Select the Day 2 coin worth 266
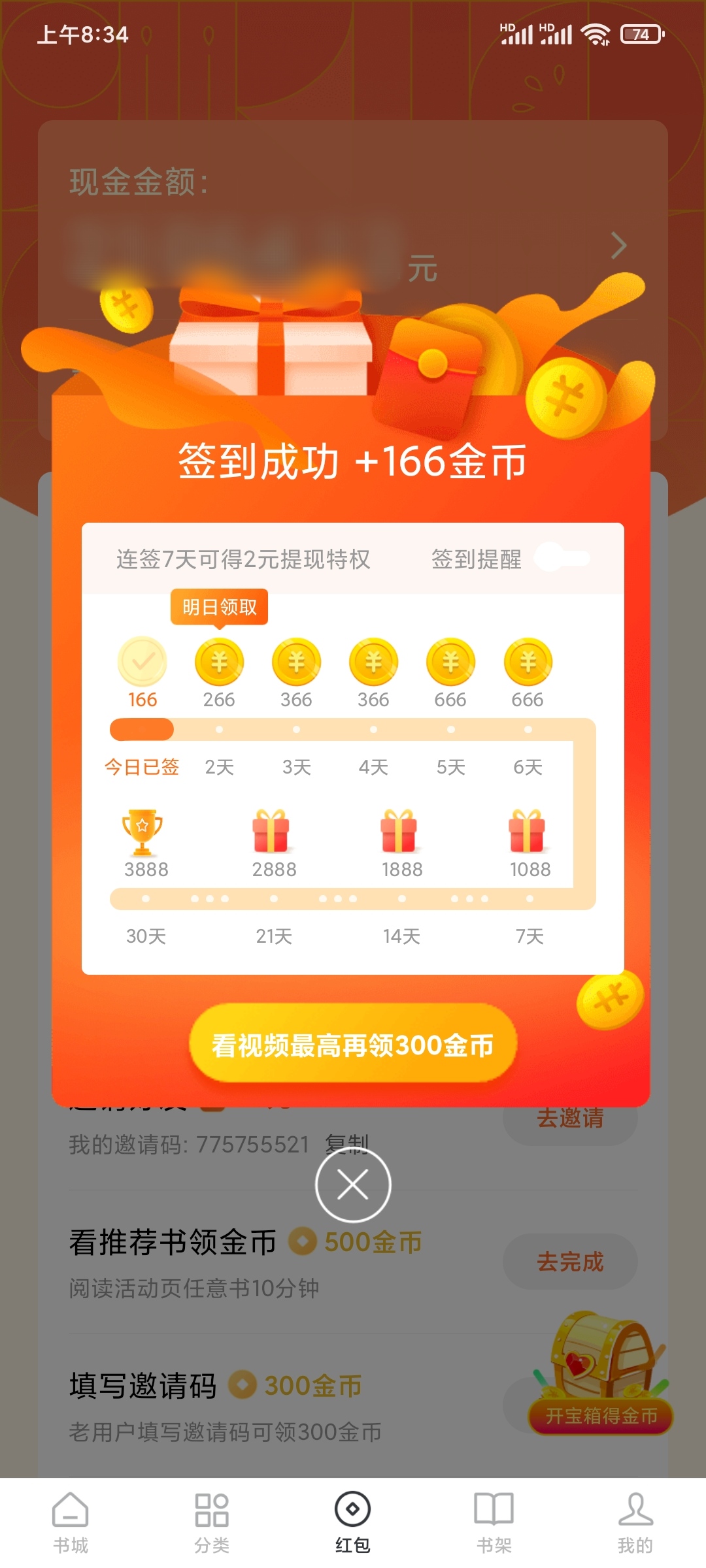The height and width of the screenshot is (1568, 706). tap(220, 662)
